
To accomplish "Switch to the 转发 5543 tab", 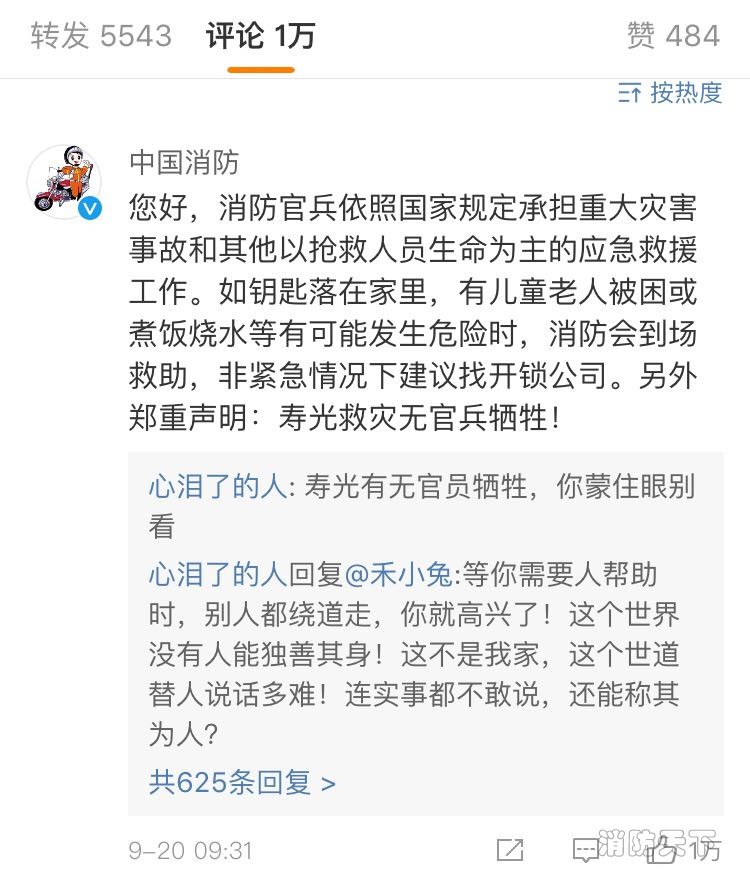I will coord(101,37).
